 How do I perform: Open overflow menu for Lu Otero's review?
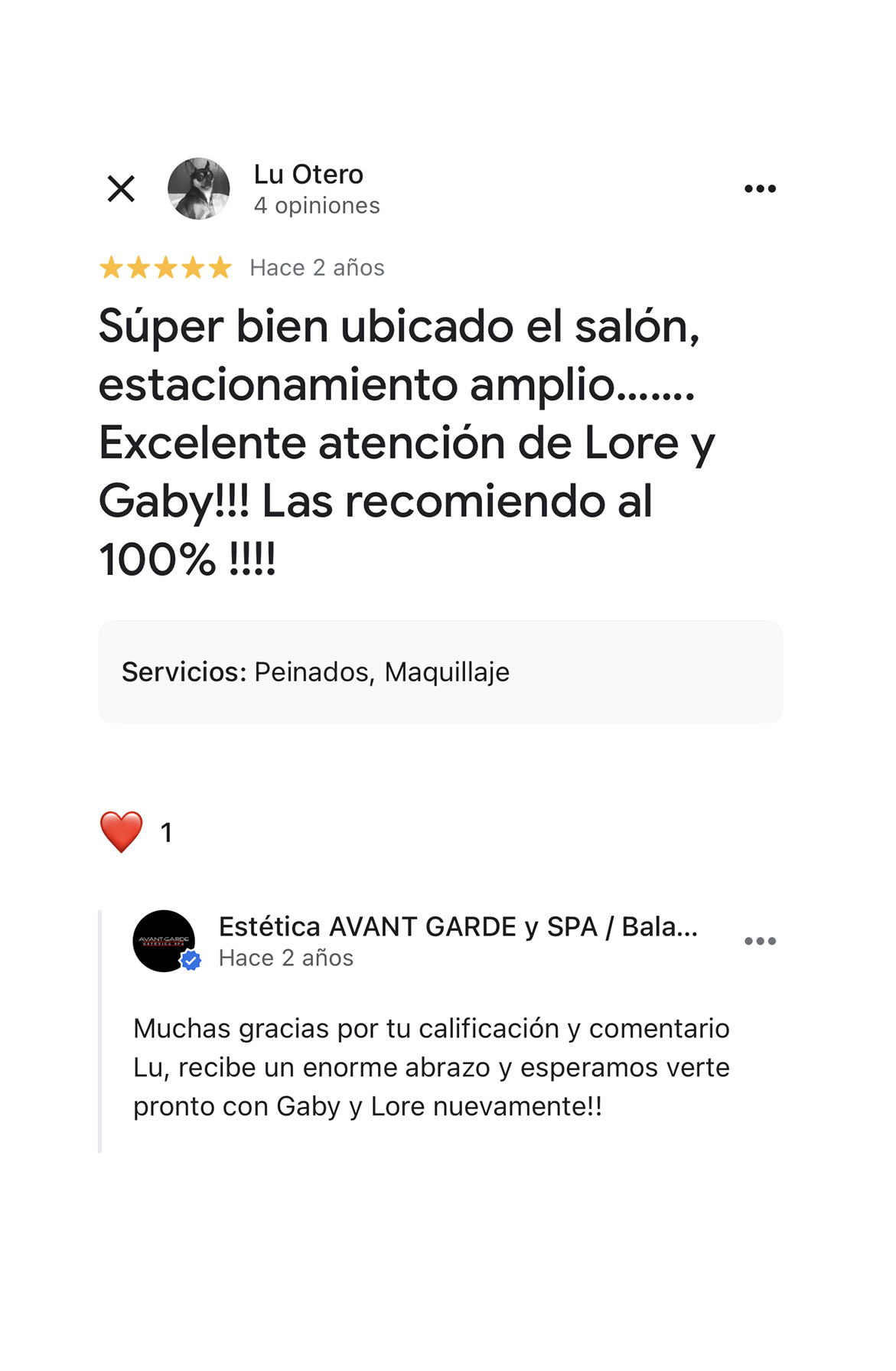pos(760,188)
